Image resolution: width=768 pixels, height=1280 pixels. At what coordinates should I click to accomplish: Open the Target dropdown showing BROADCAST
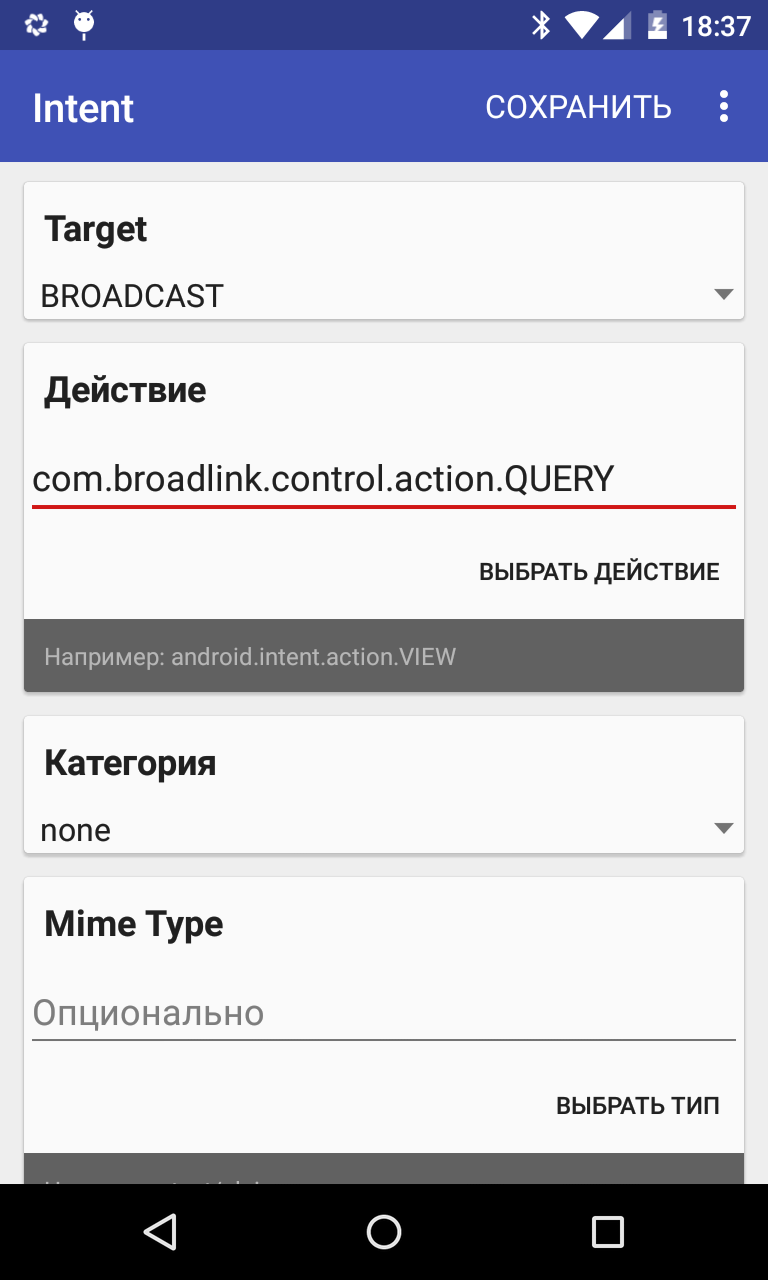[x=383, y=295]
